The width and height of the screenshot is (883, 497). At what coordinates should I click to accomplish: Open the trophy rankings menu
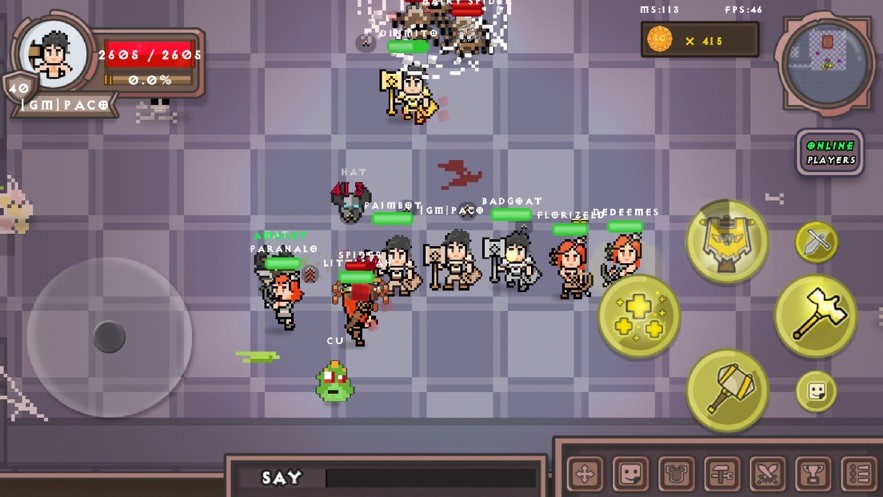click(x=813, y=473)
